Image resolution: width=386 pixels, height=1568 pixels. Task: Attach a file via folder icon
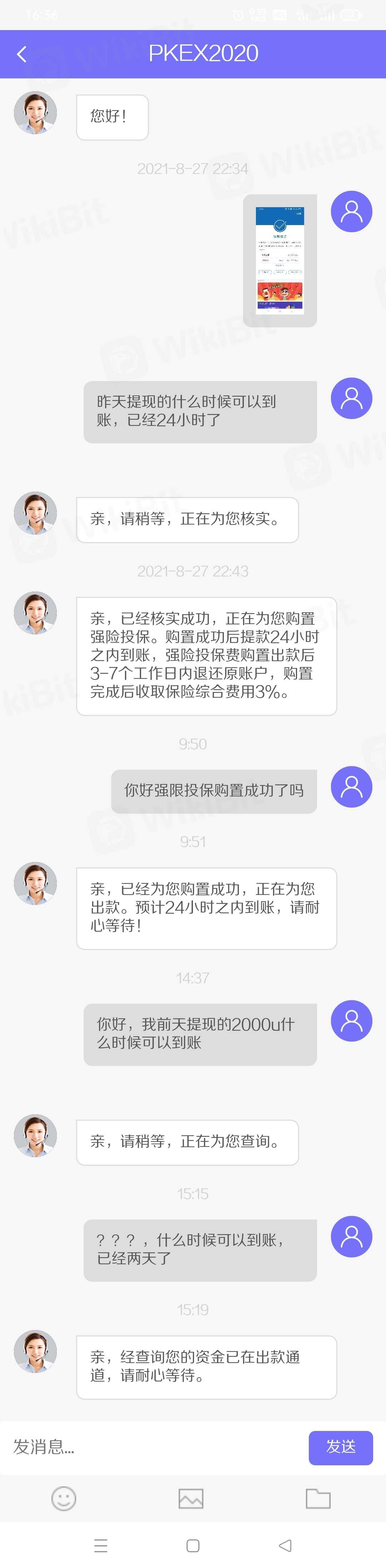pyautogui.click(x=318, y=1498)
